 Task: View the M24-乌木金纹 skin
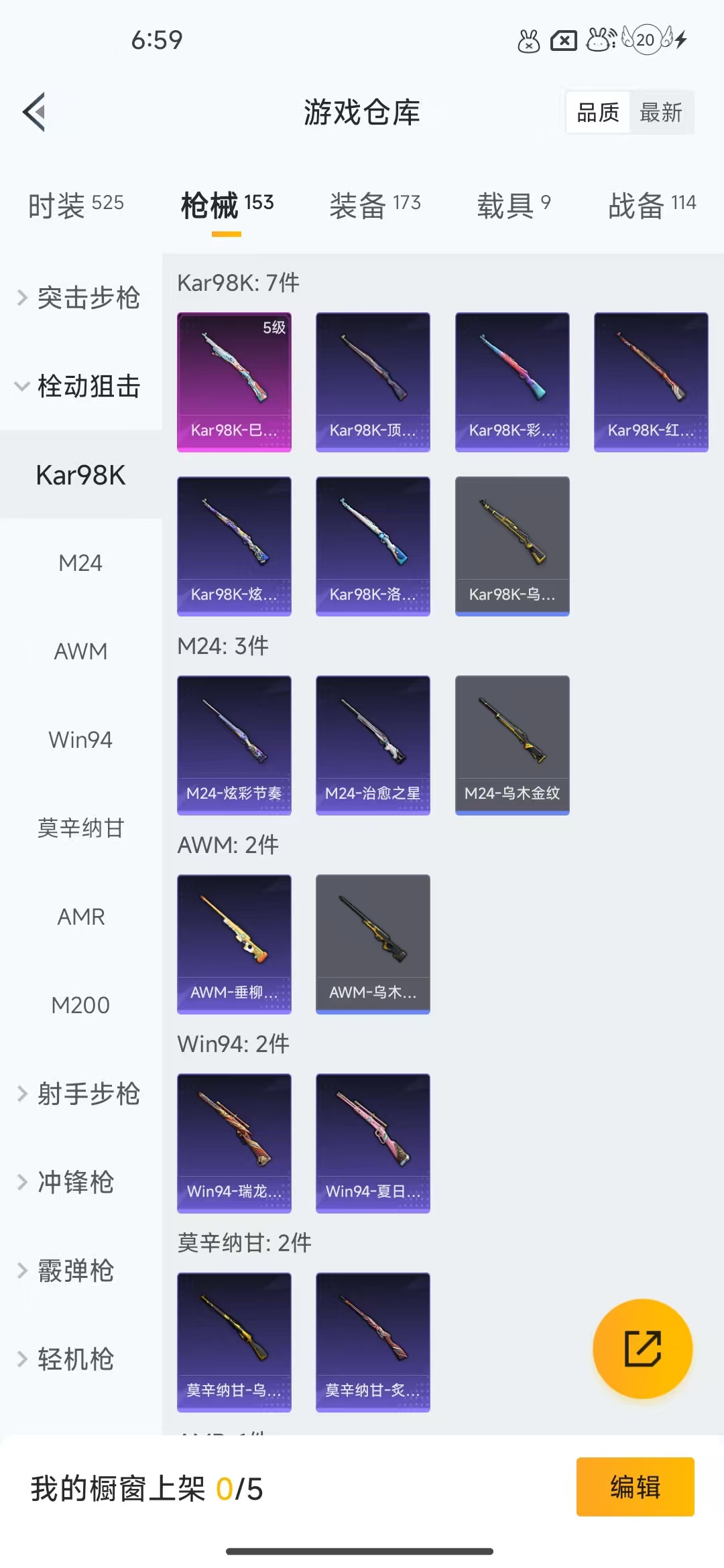tap(512, 744)
